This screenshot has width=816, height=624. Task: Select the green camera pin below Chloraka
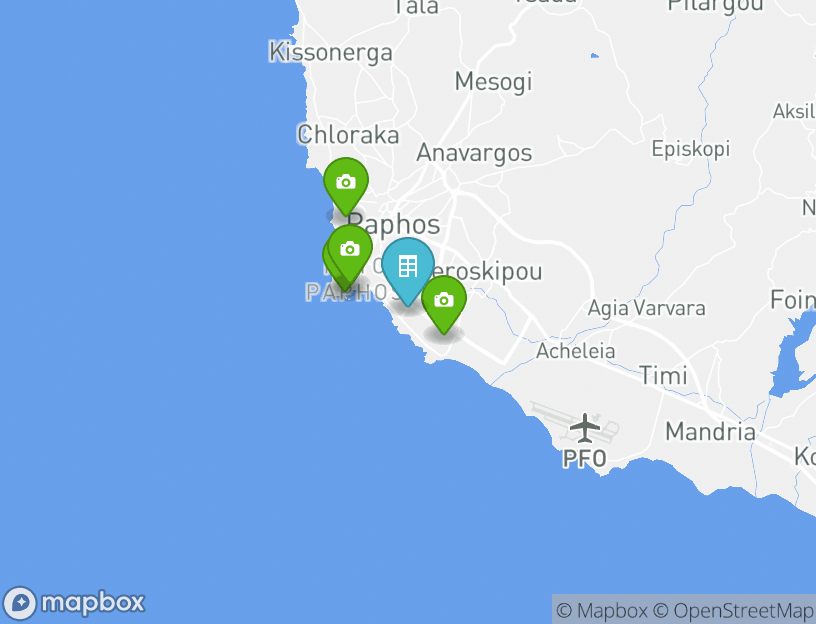[346, 183]
